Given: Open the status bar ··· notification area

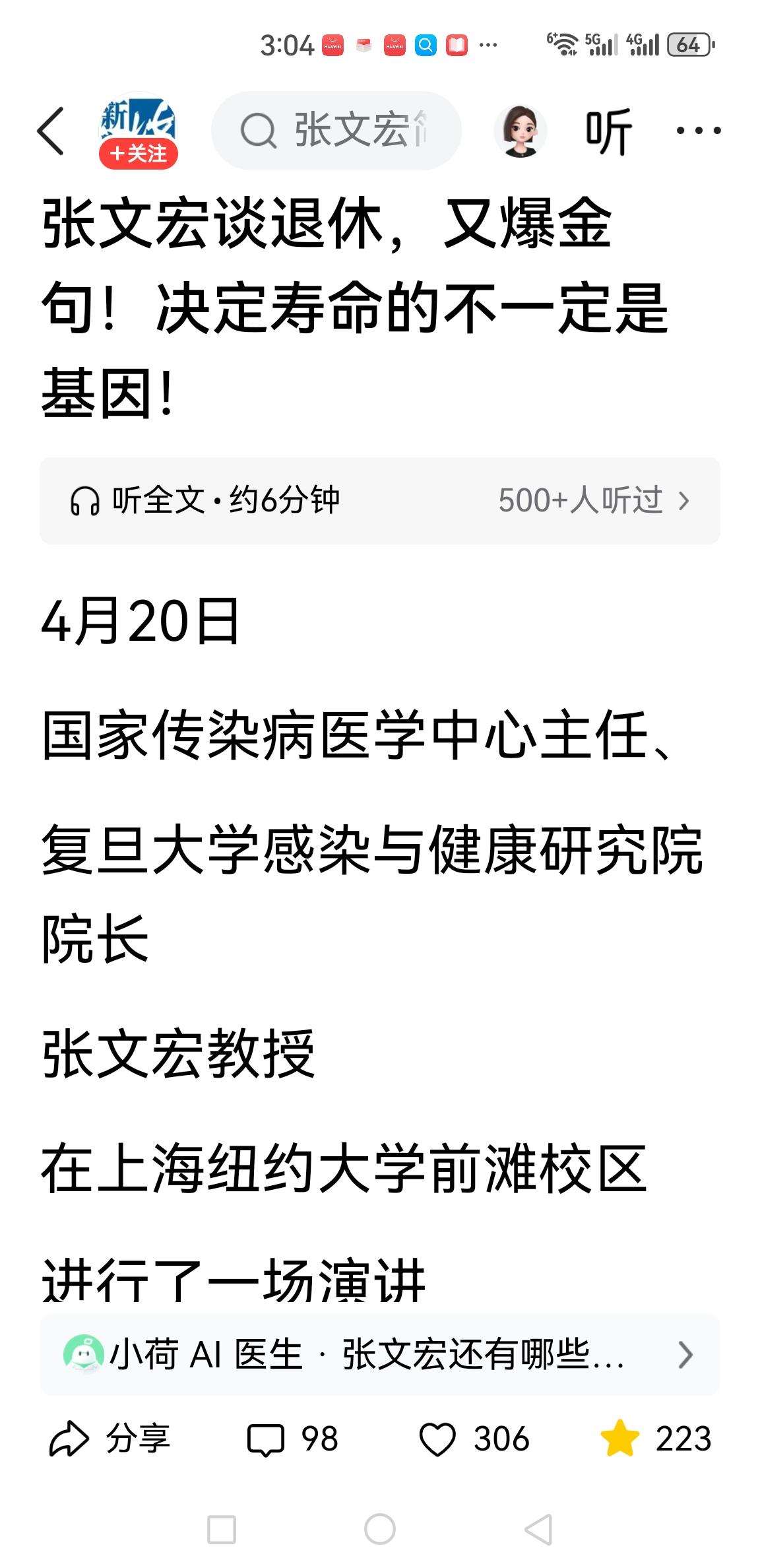Looking at the screenshot, I should pyautogui.click(x=487, y=45).
